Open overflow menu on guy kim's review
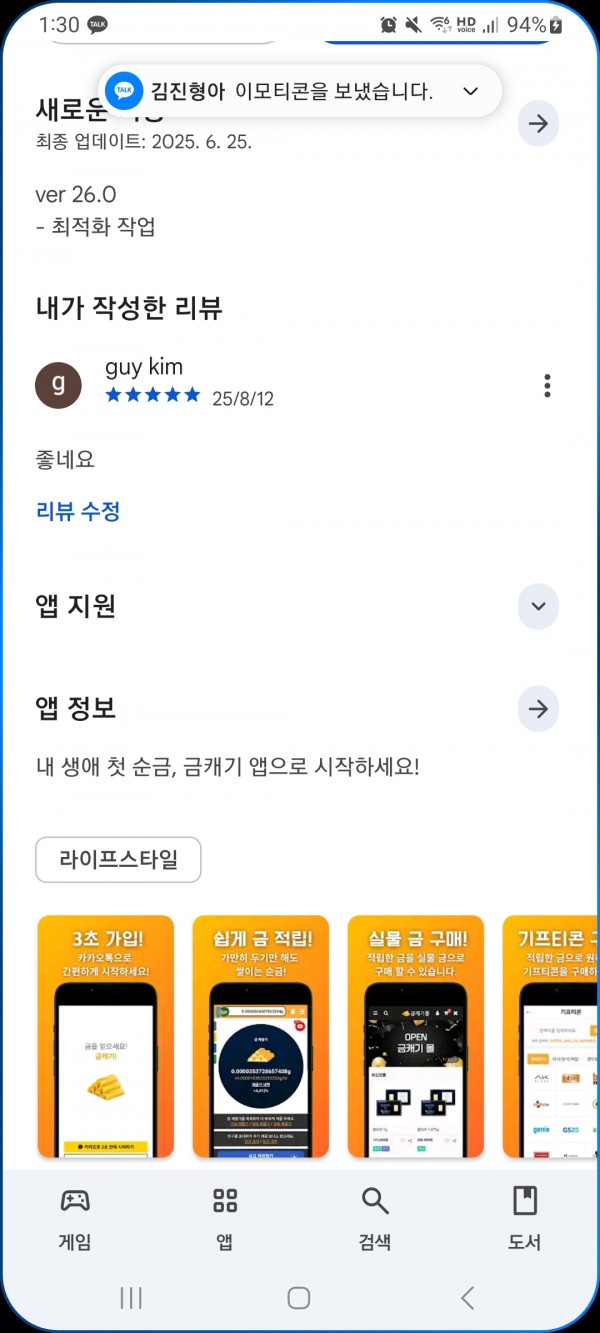 tap(546, 385)
